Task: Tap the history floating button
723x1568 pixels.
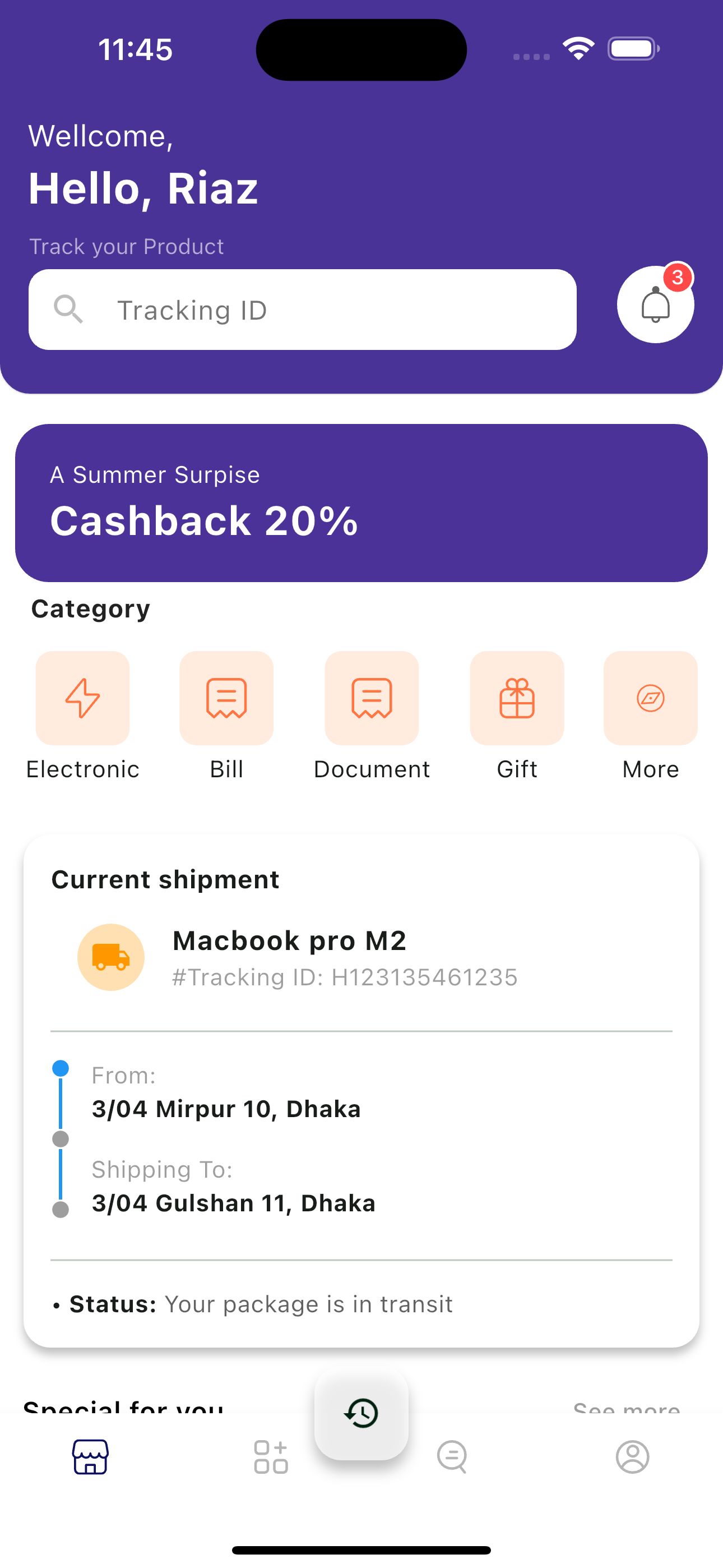Action: click(x=361, y=1413)
